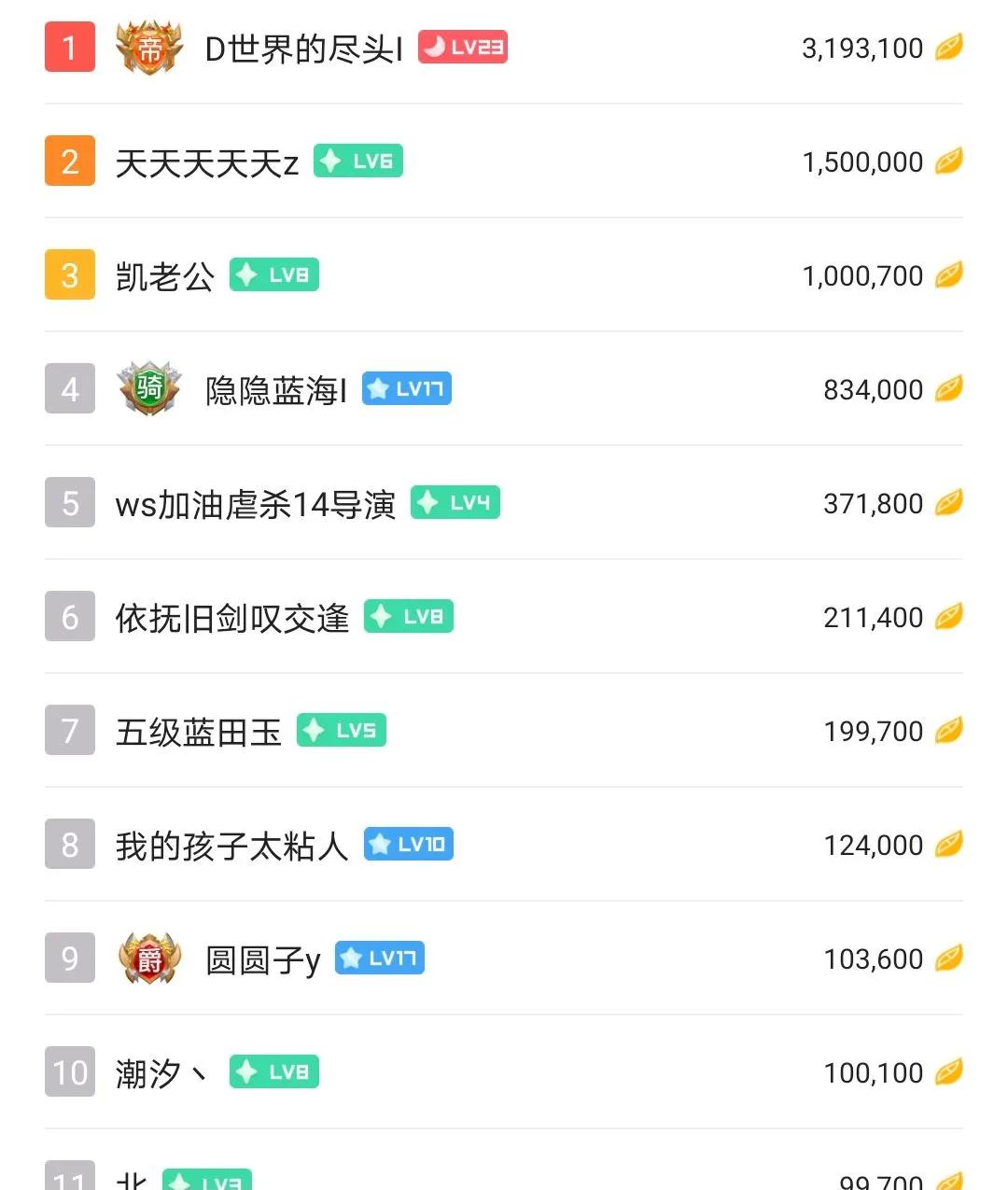Click the 爵 medal icon beside 圆圆子y
The height and width of the screenshot is (1190, 1008).
click(149, 958)
